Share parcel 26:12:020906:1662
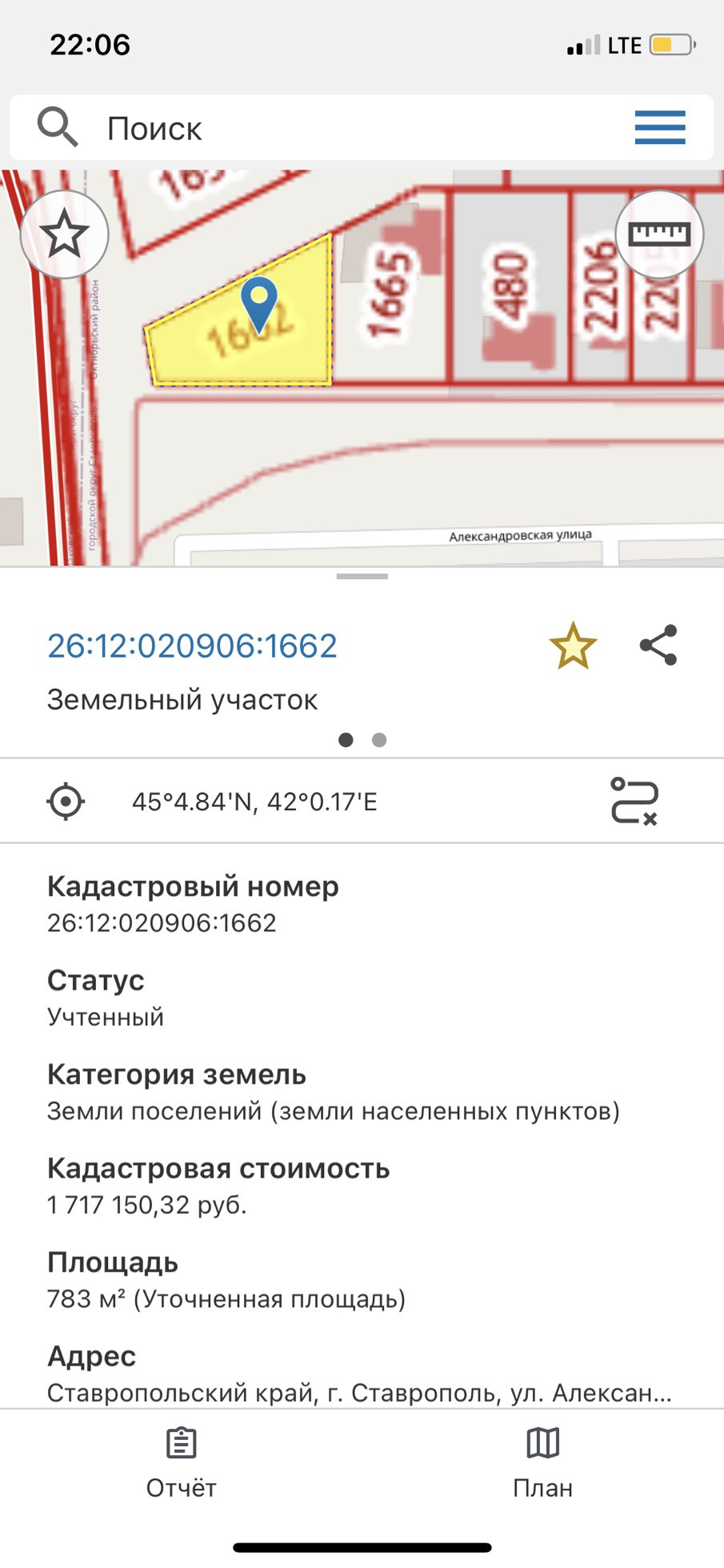The width and height of the screenshot is (724, 1568). (x=658, y=645)
